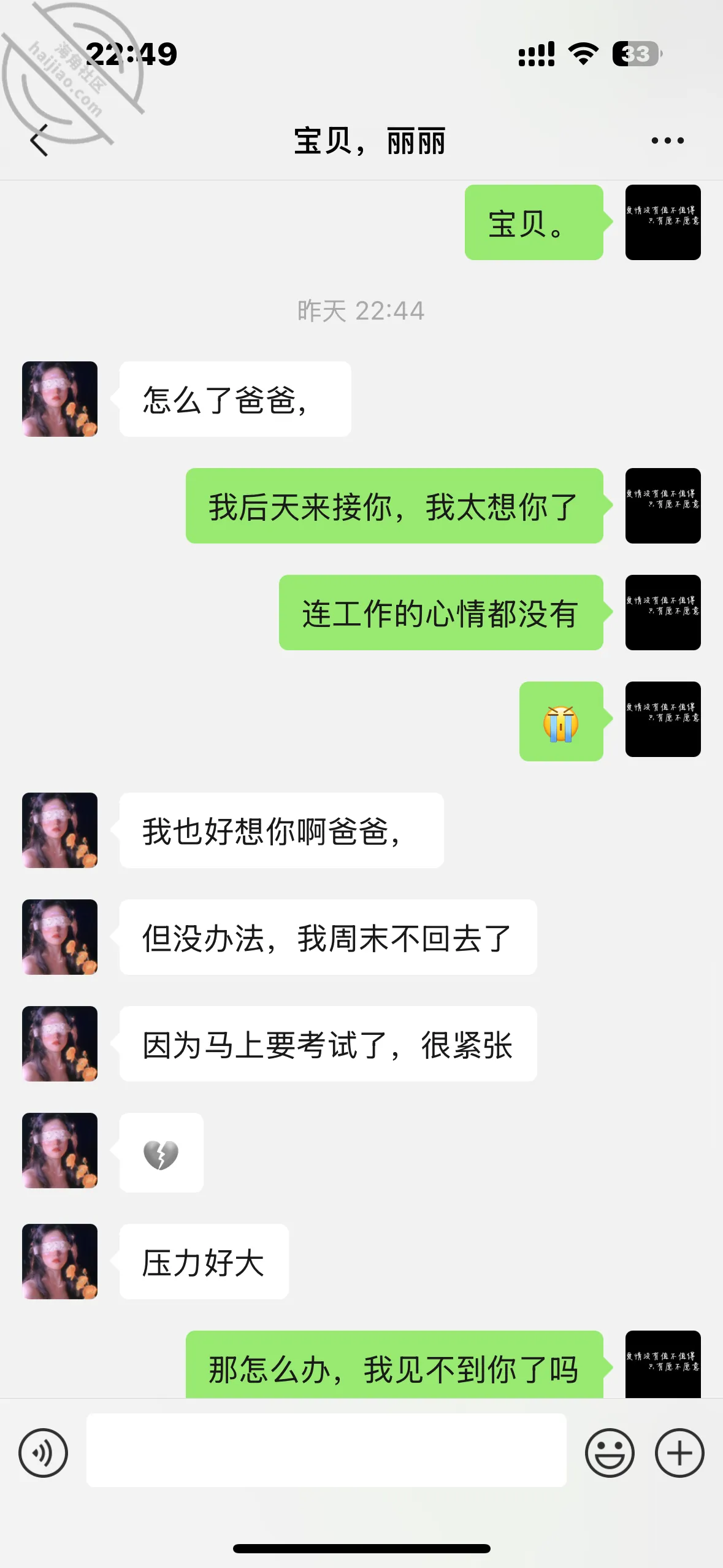Open the emoji sticker panel
The width and height of the screenshot is (723, 1568).
610,1453
